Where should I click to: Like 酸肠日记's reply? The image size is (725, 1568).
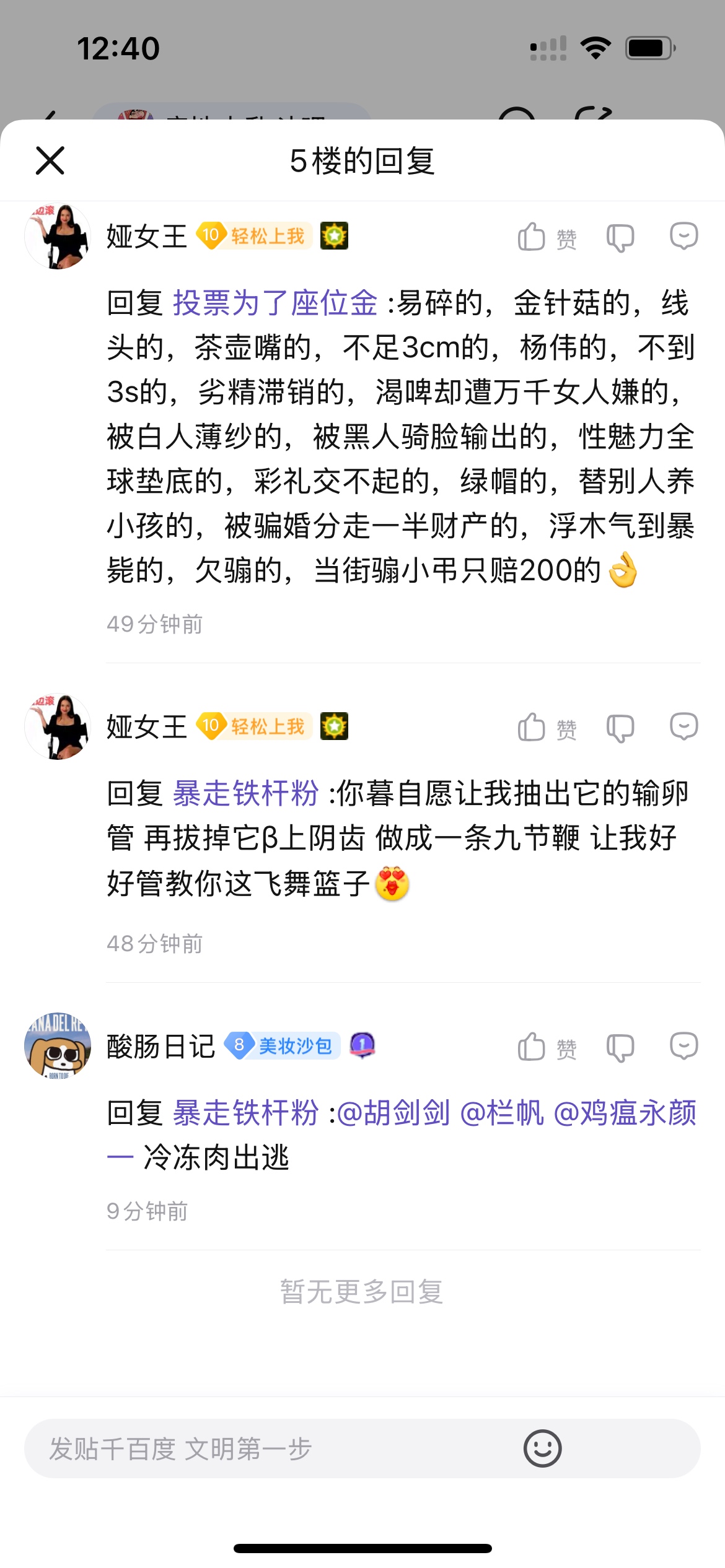547,1047
